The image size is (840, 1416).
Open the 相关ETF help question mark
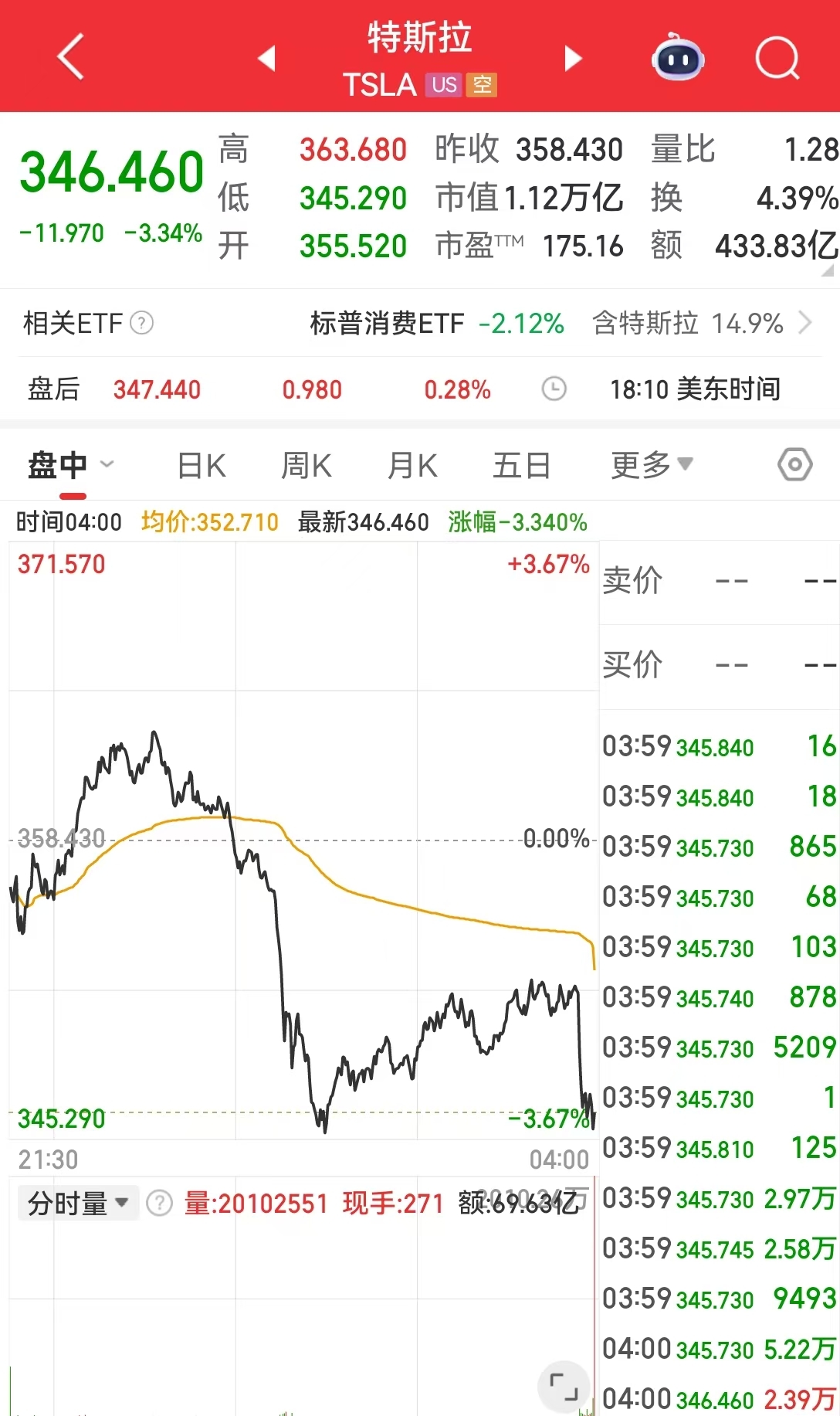[141, 323]
